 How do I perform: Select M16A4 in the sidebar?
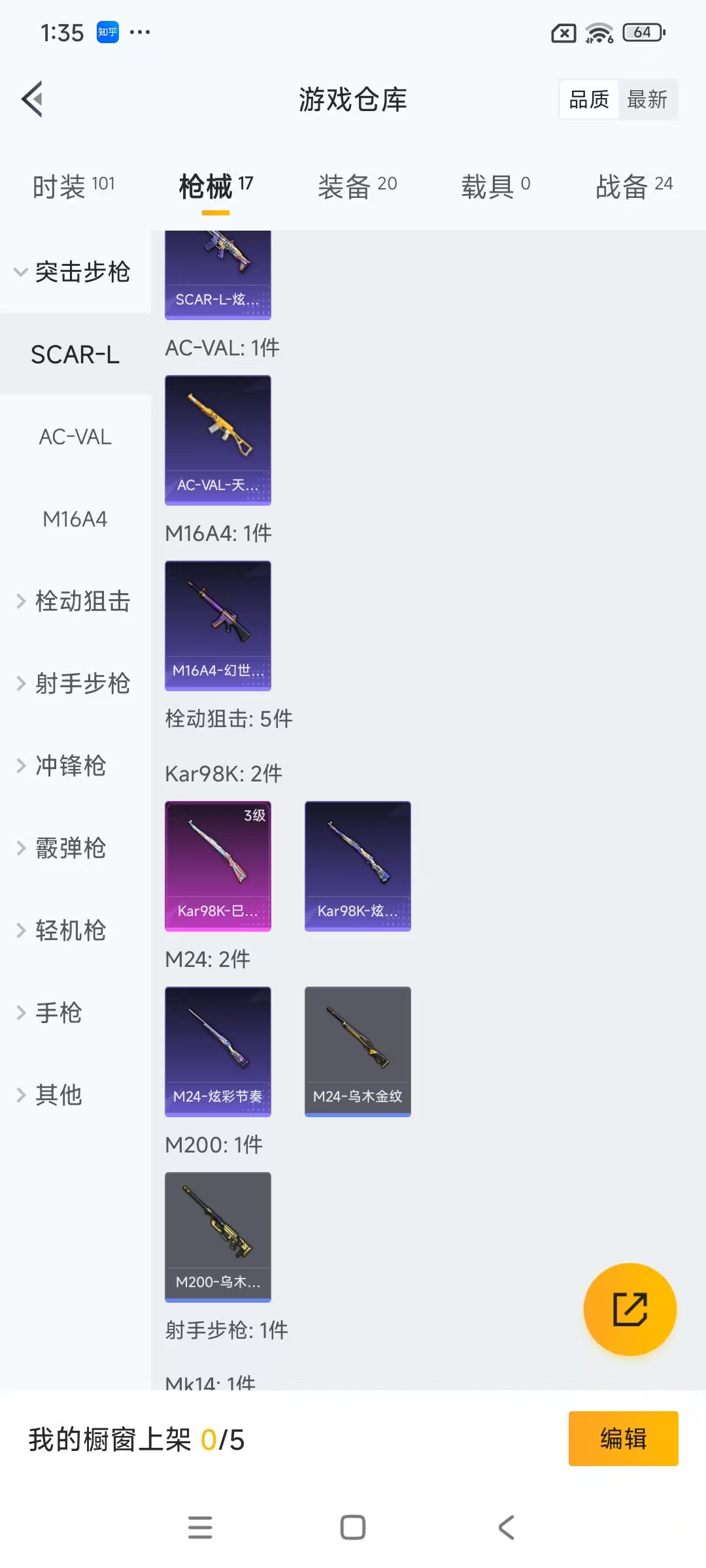(75, 519)
